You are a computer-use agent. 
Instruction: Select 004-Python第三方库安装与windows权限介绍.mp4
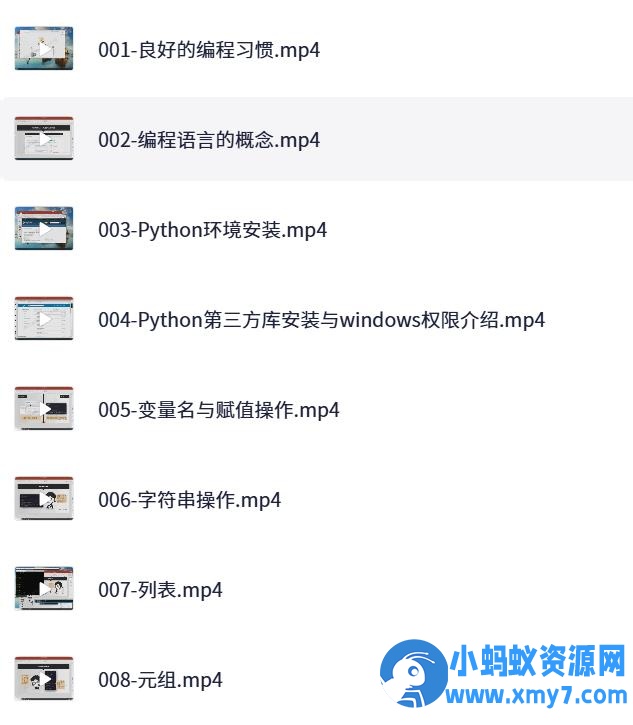tap(321, 319)
